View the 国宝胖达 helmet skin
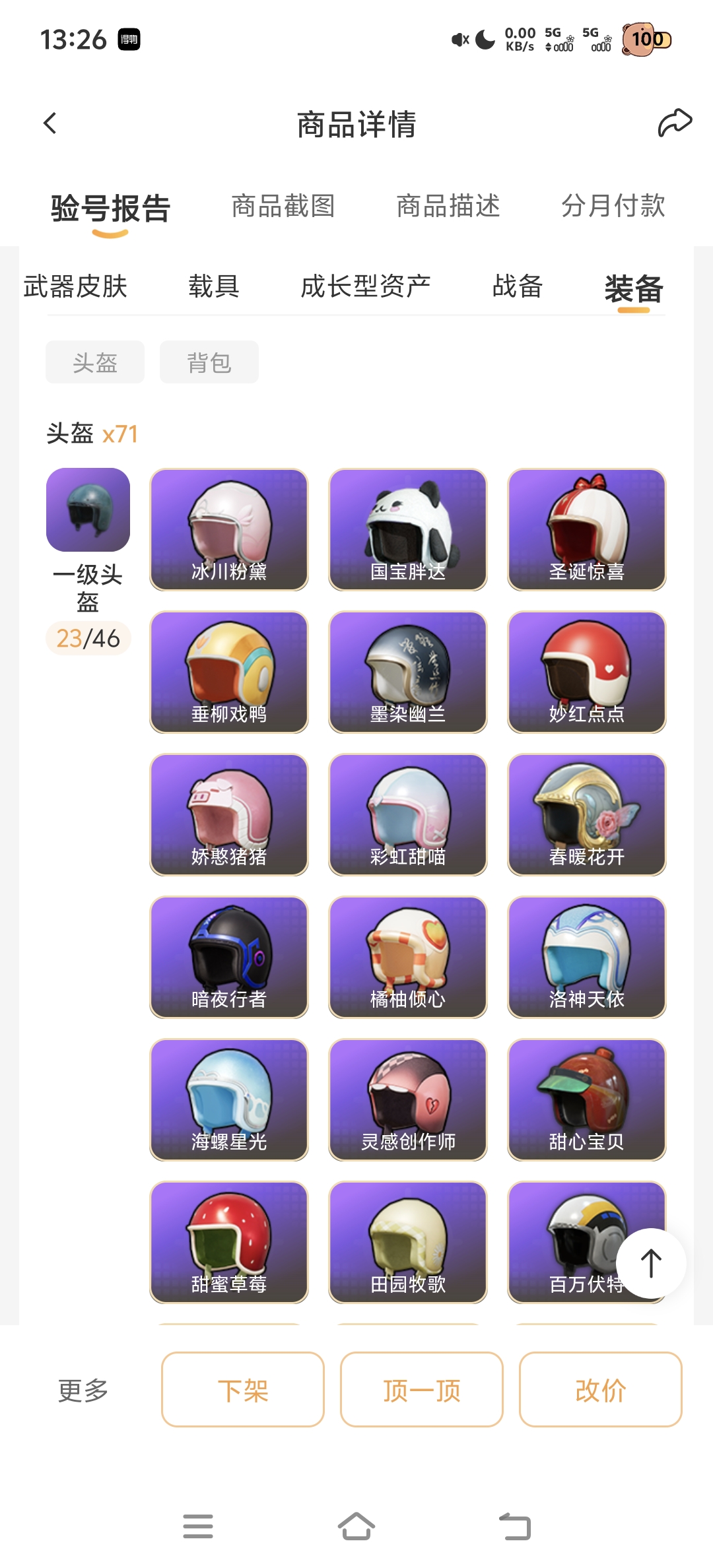 [408, 529]
